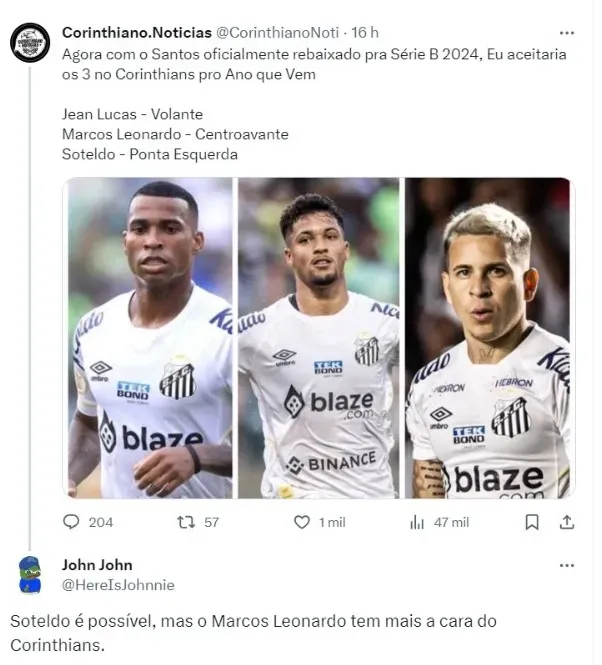Open the @HereIsJohnnie profile link
The width and height of the screenshot is (602, 665).
click(x=118, y=584)
